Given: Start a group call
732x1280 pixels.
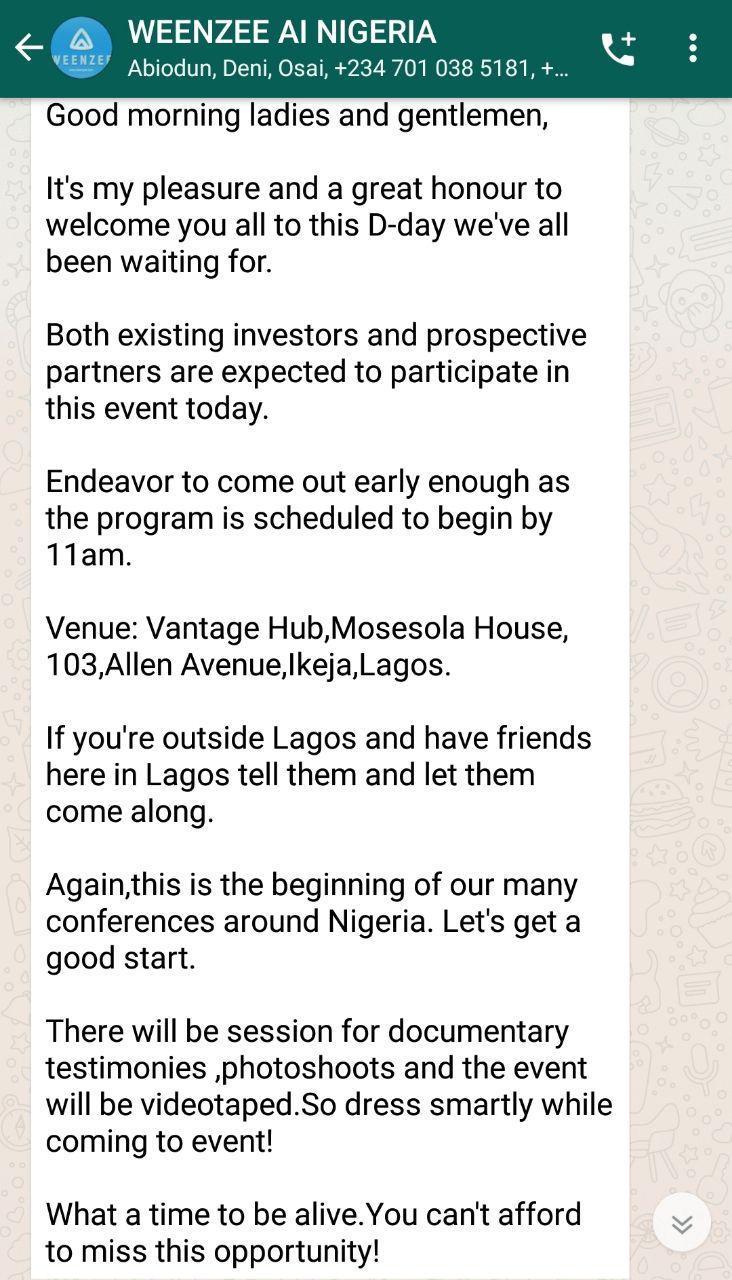Looking at the screenshot, I should (x=617, y=48).
